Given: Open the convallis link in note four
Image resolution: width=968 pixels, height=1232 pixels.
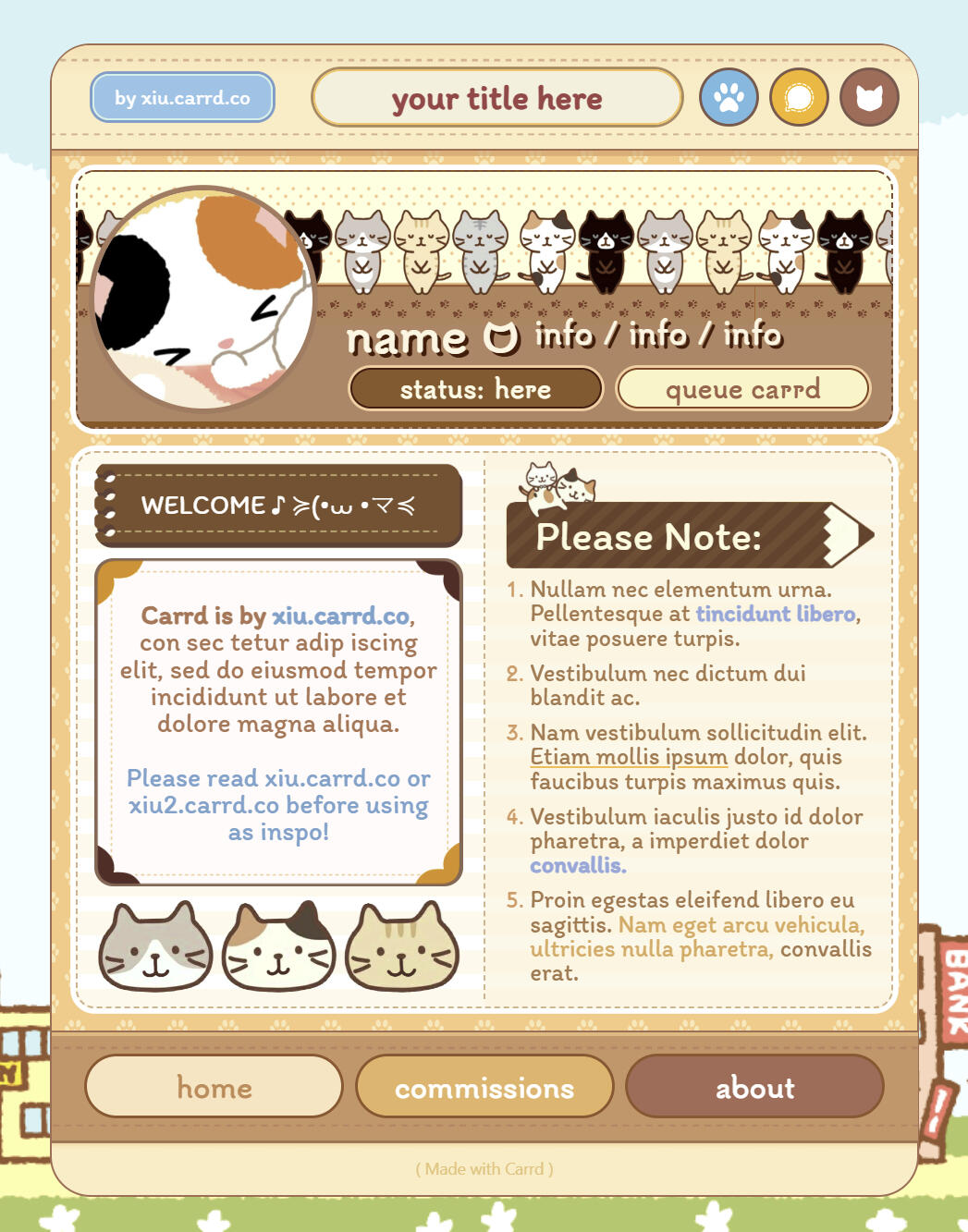Looking at the screenshot, I should (x=578, y=866).
